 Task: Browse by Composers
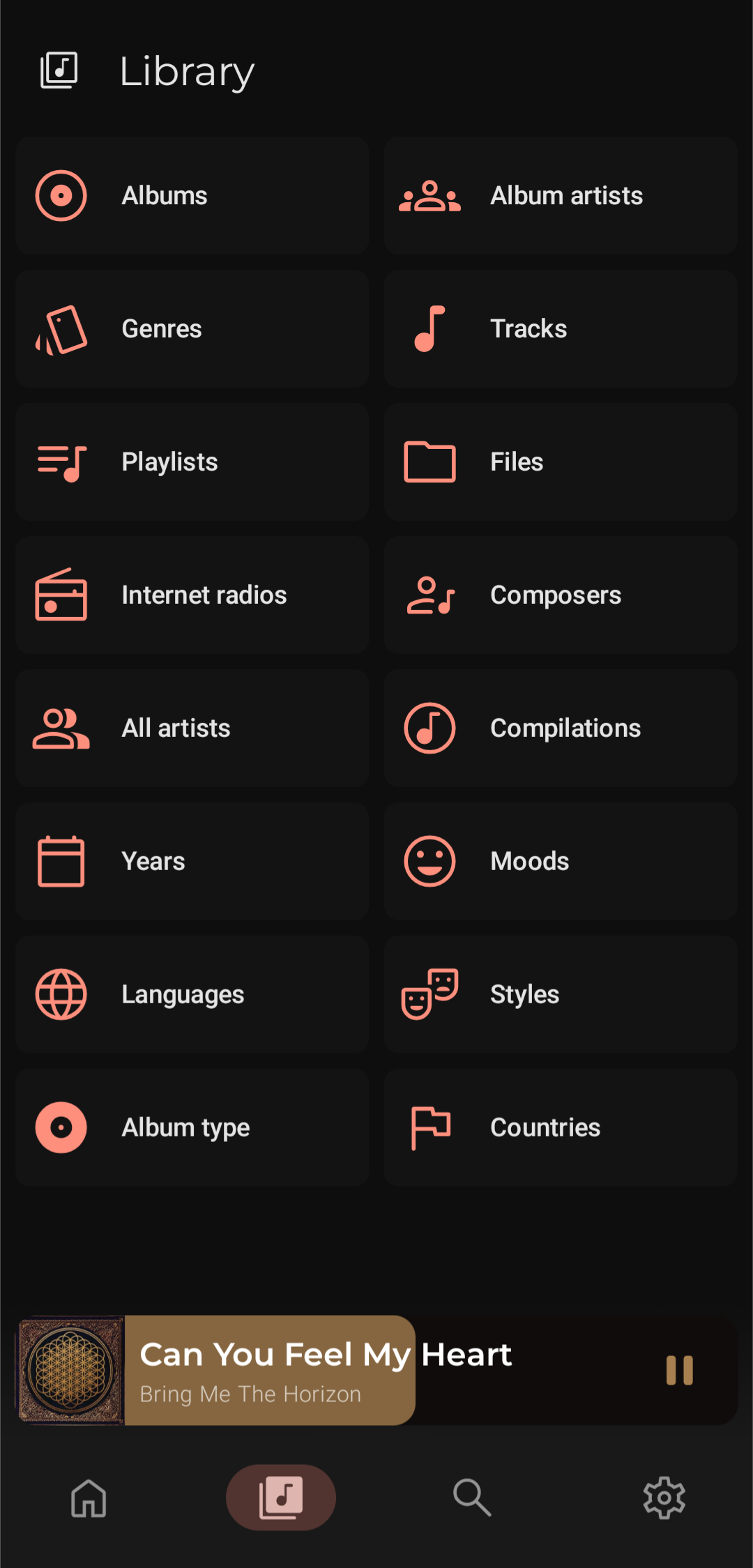[561, 595]
